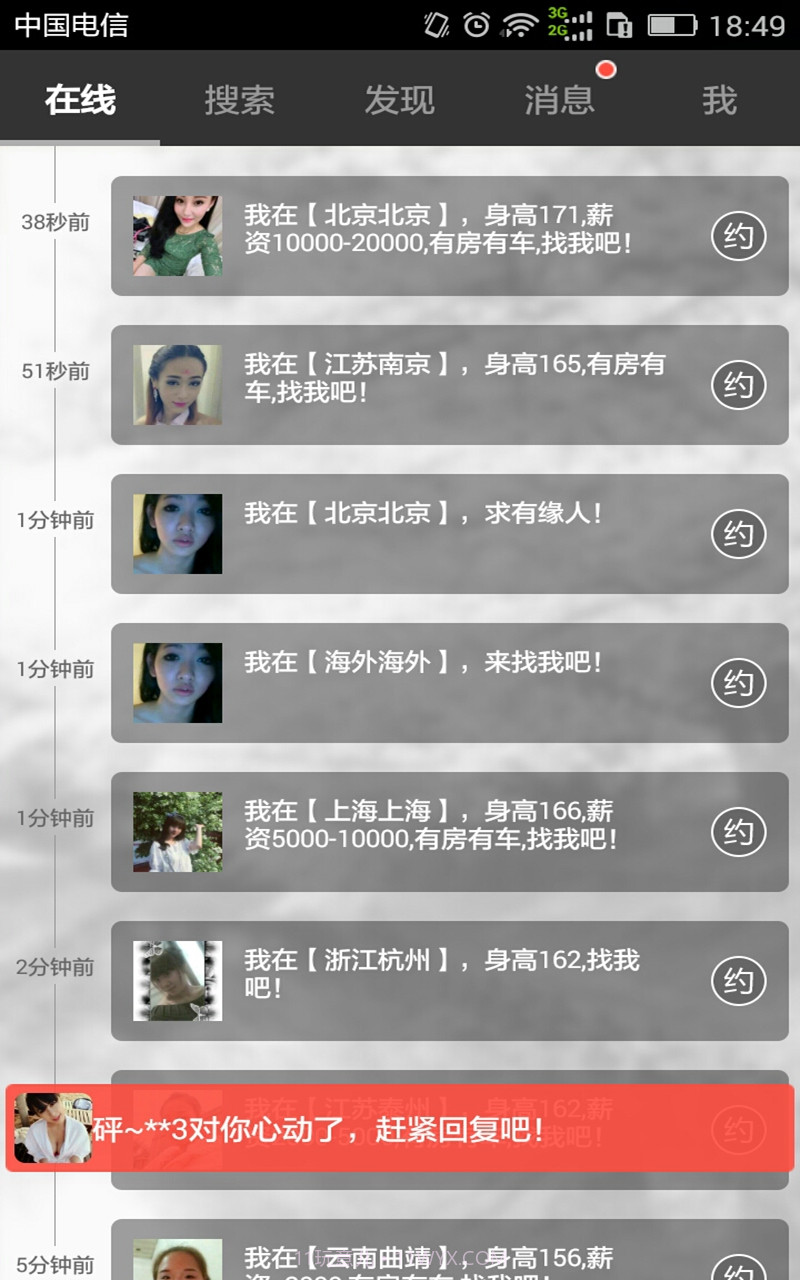
Task: Tap the battery indicator in status bar
Action: (x=674, y=22)
